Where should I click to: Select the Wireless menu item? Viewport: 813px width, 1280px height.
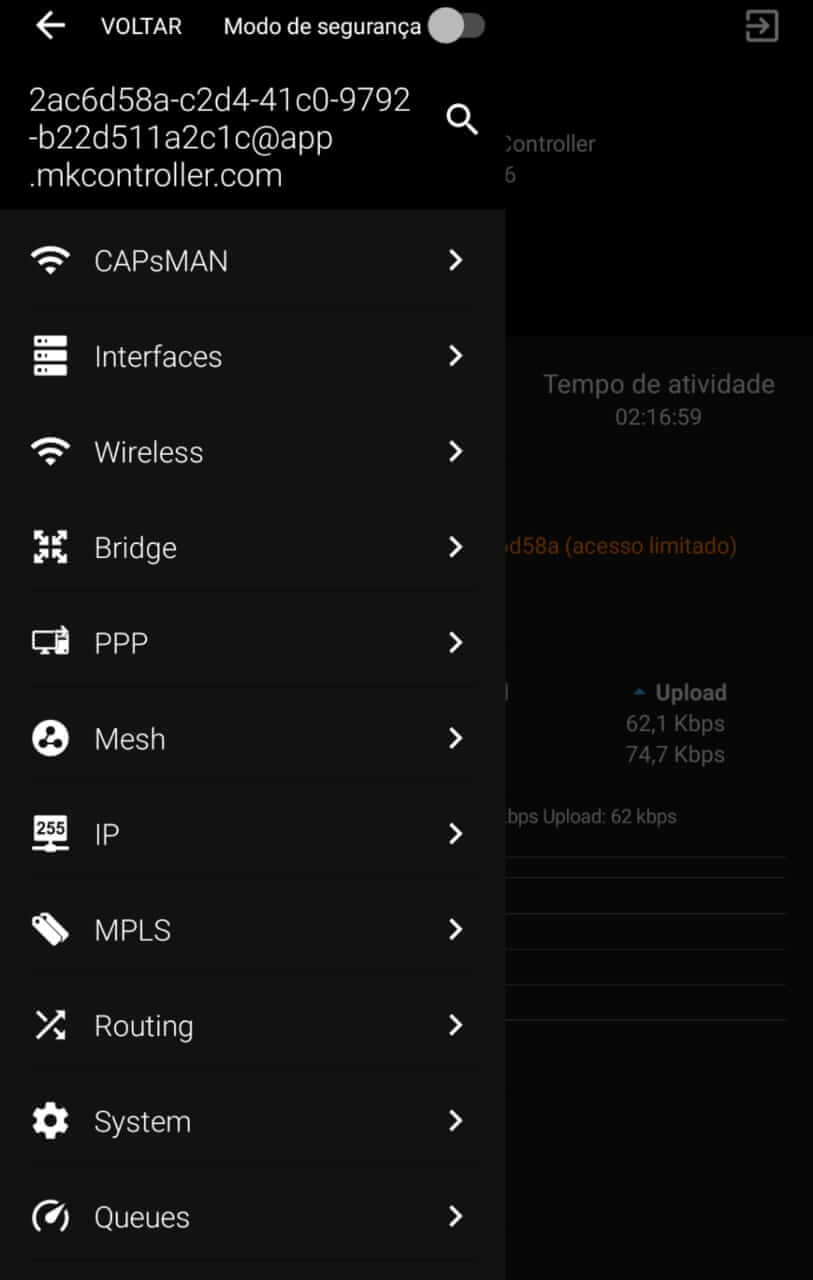click(250, 452)
